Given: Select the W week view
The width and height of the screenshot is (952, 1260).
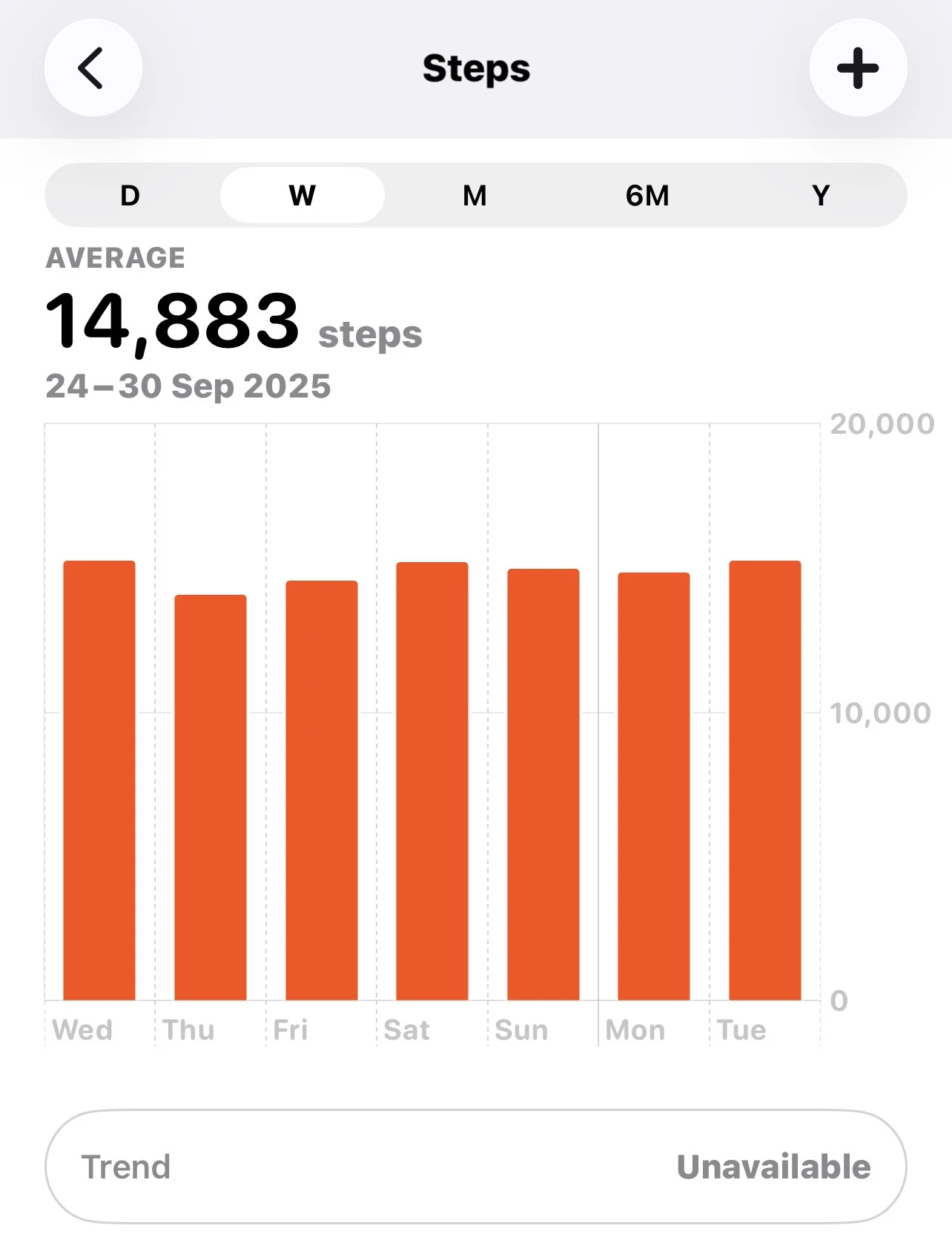Looking at the screenshot, I should tap(303, 196).
